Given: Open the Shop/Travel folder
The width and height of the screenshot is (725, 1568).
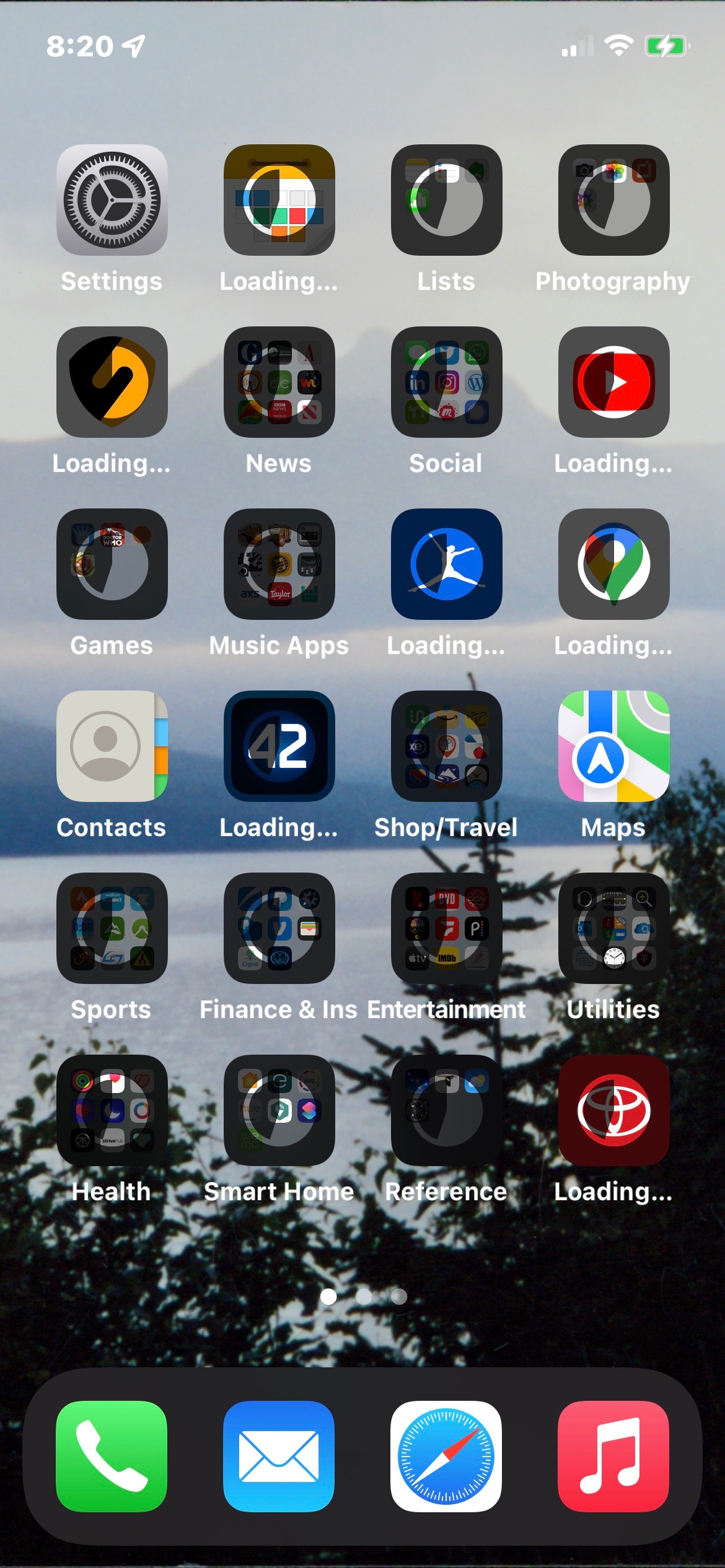Looking at the screenshot, I should pyautogui.click(x=446, y=746).
